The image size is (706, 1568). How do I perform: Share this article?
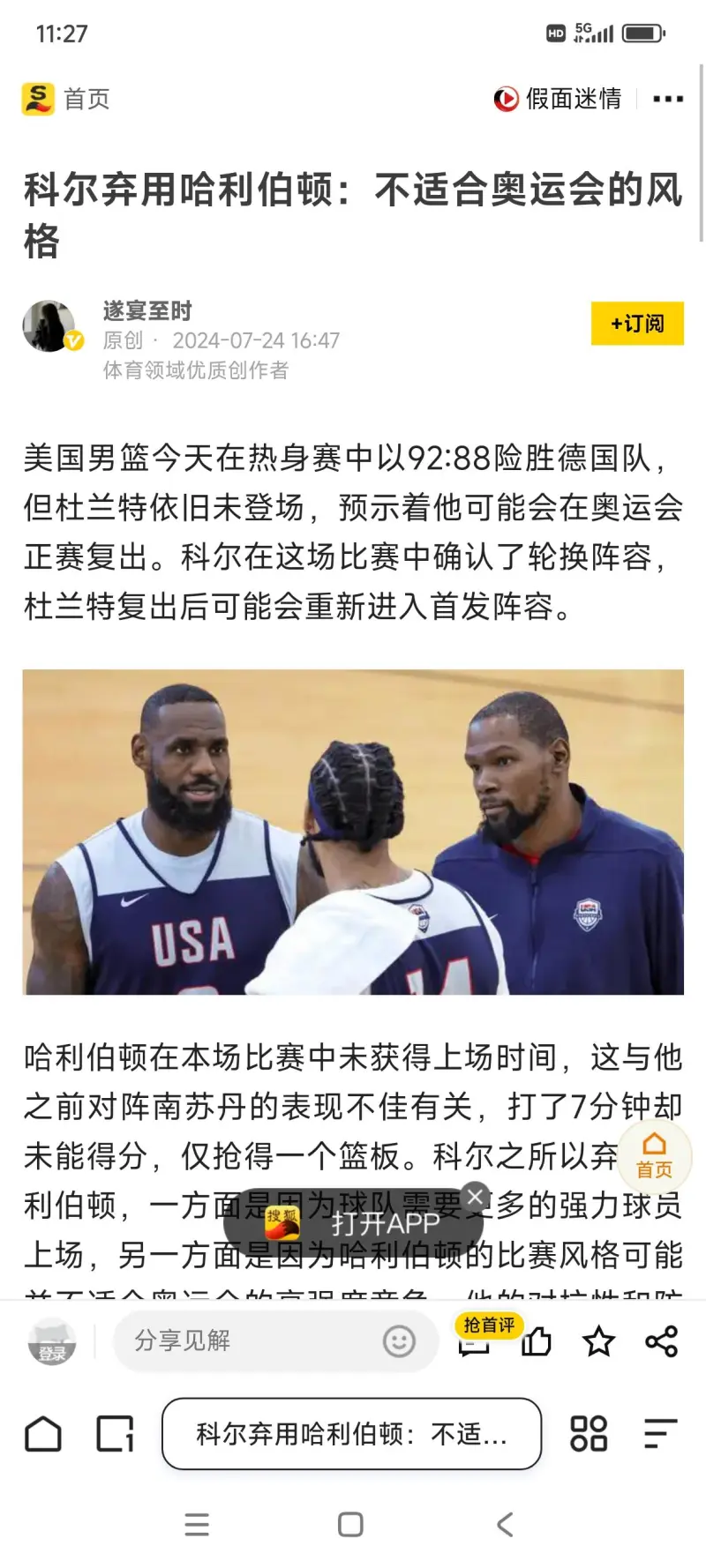coord(661,1342)
